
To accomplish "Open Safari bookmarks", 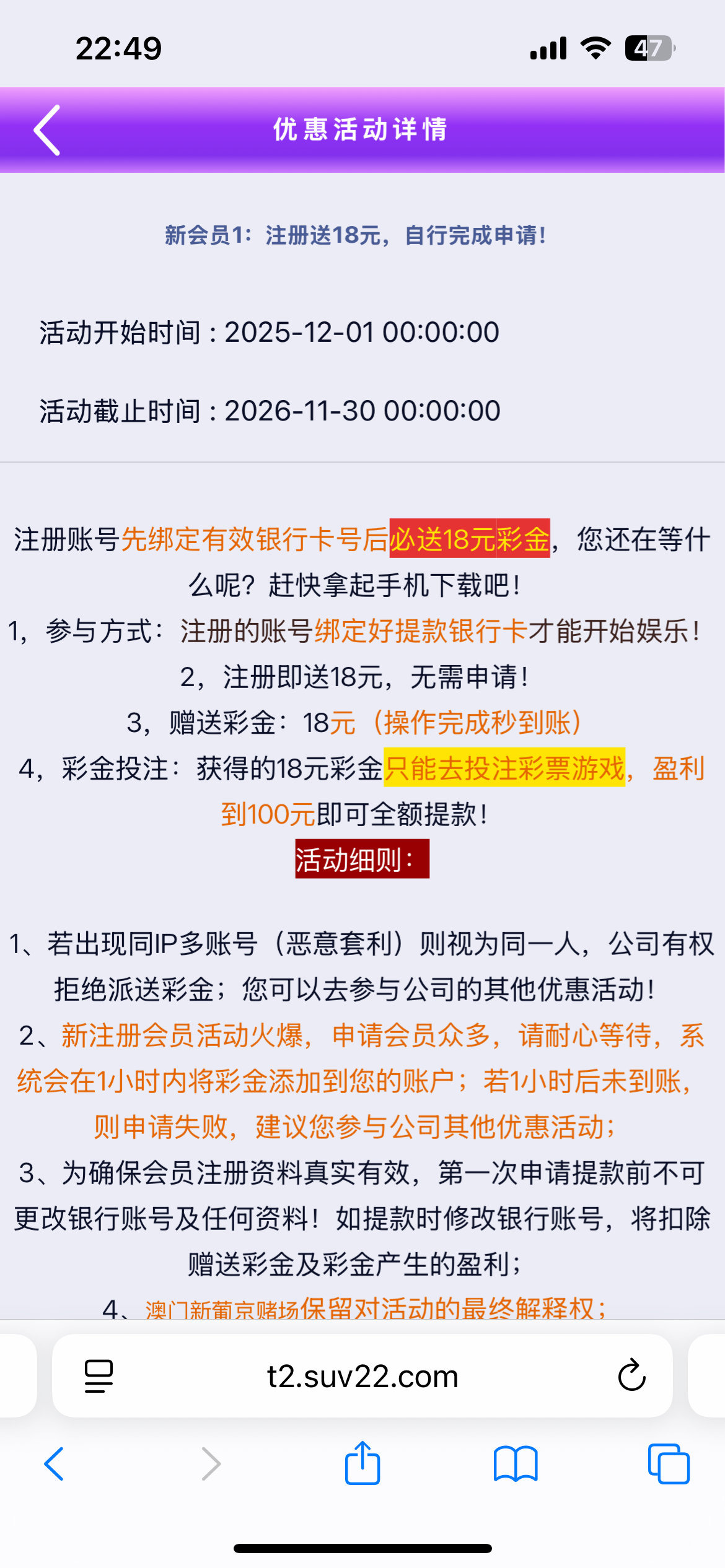I will coord(516,1464).
